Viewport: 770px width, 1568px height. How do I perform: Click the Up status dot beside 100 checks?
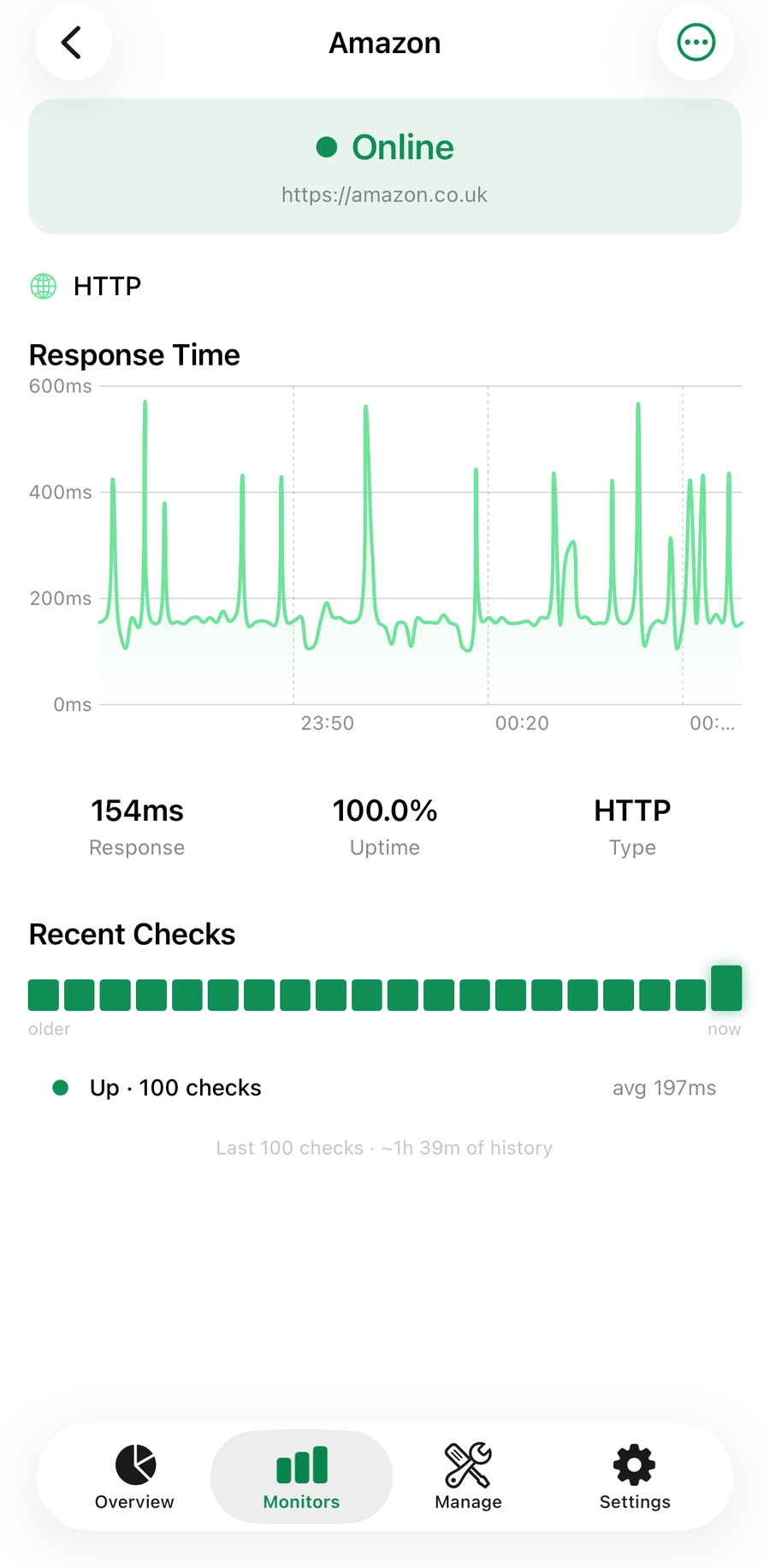click(60, 1087)
